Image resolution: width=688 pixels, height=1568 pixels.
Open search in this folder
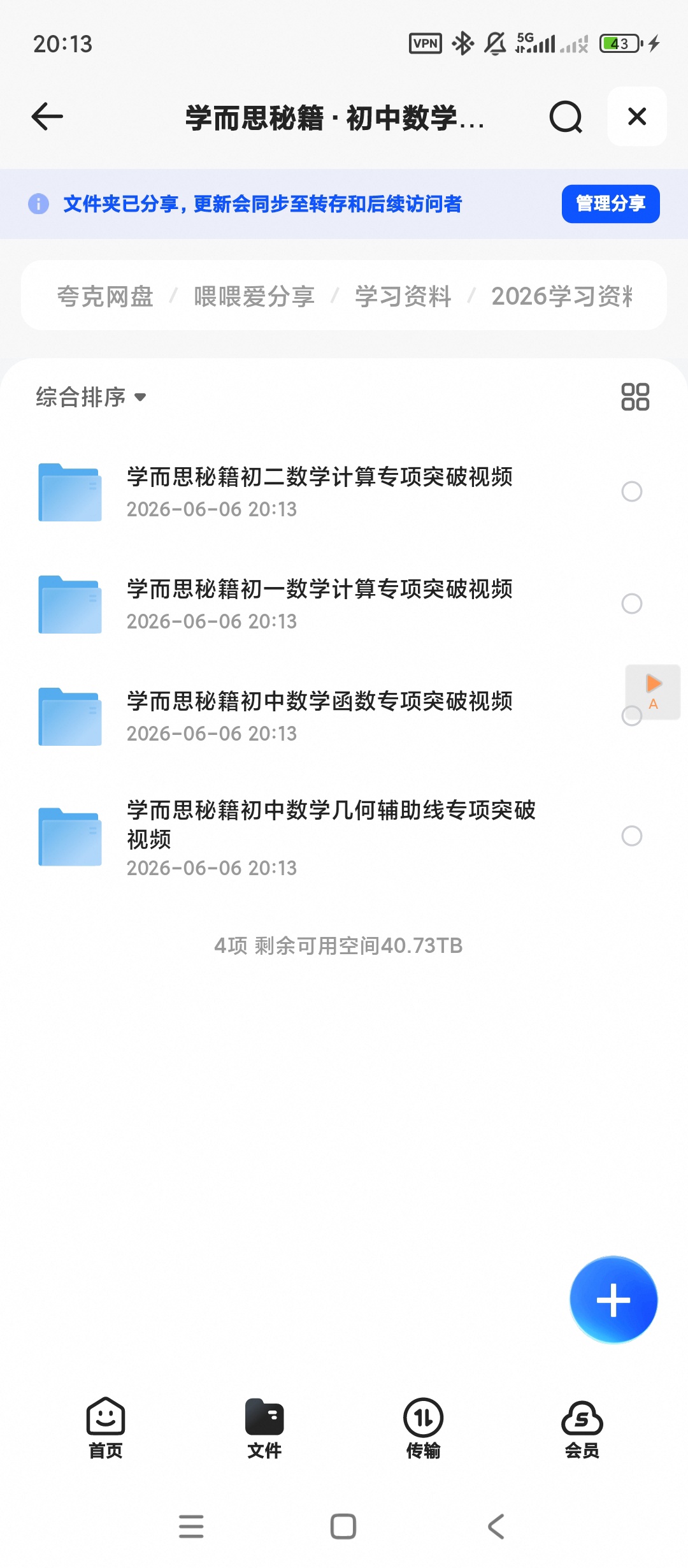(566, 117)
